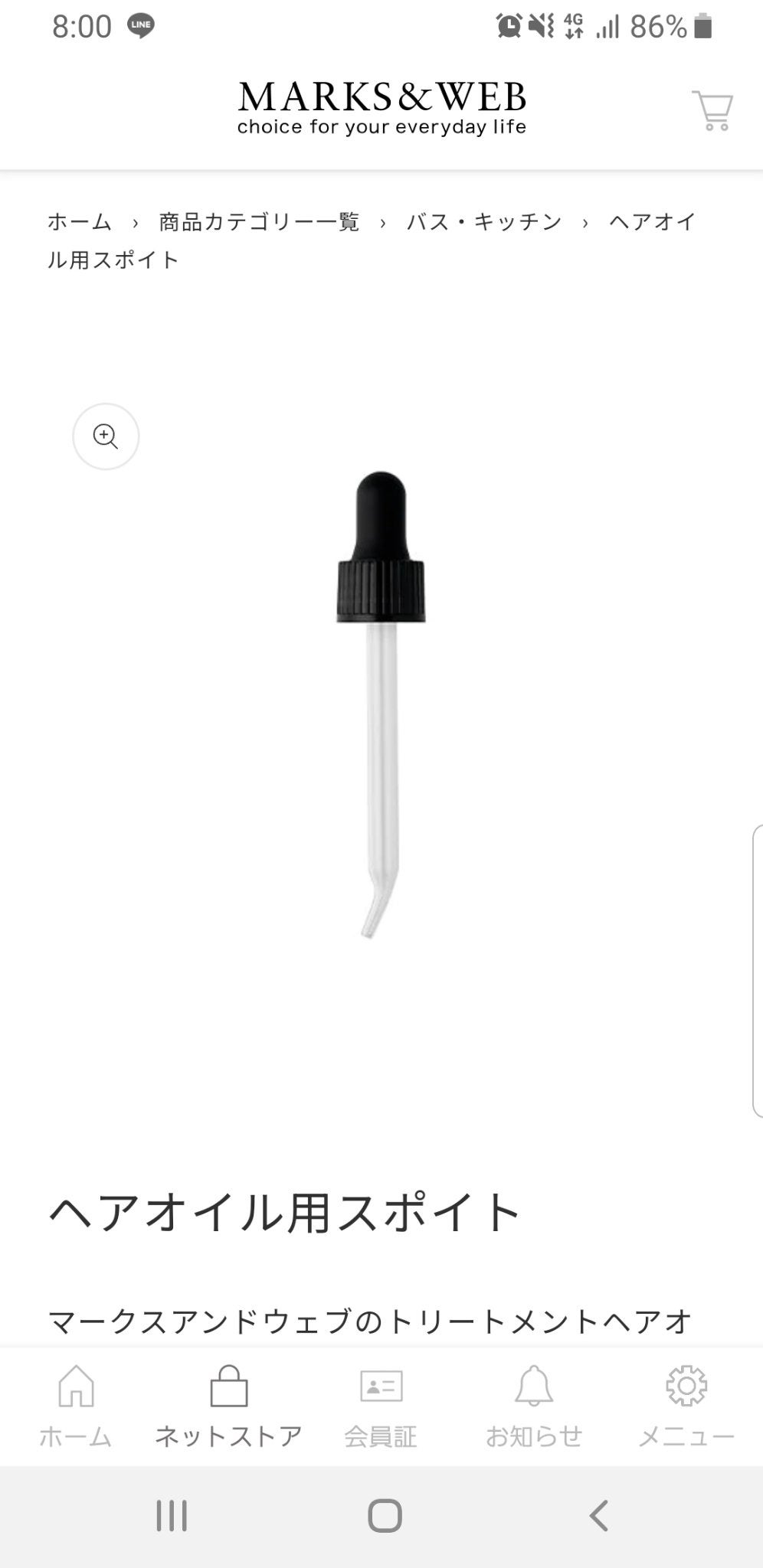Open バス・キッチン category breadcrumb

[x=484, y=222]
